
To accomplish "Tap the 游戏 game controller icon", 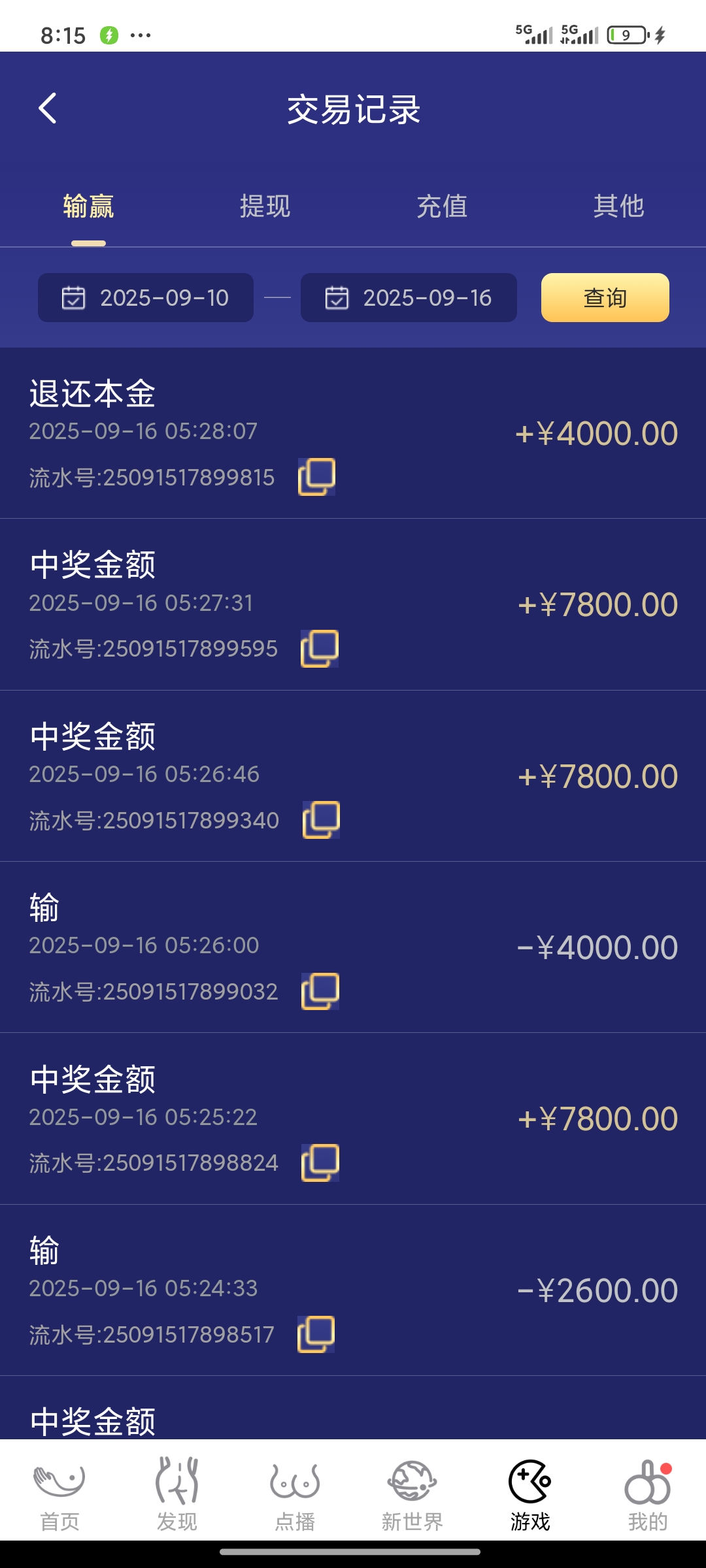I will click(x=531, y=1490).
